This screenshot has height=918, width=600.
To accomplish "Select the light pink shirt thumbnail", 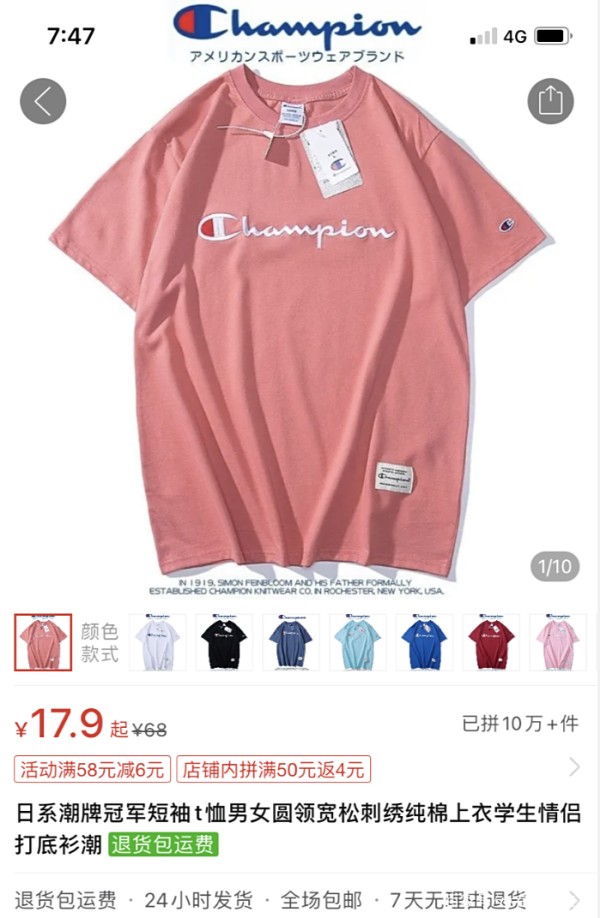I will [557, 641].
